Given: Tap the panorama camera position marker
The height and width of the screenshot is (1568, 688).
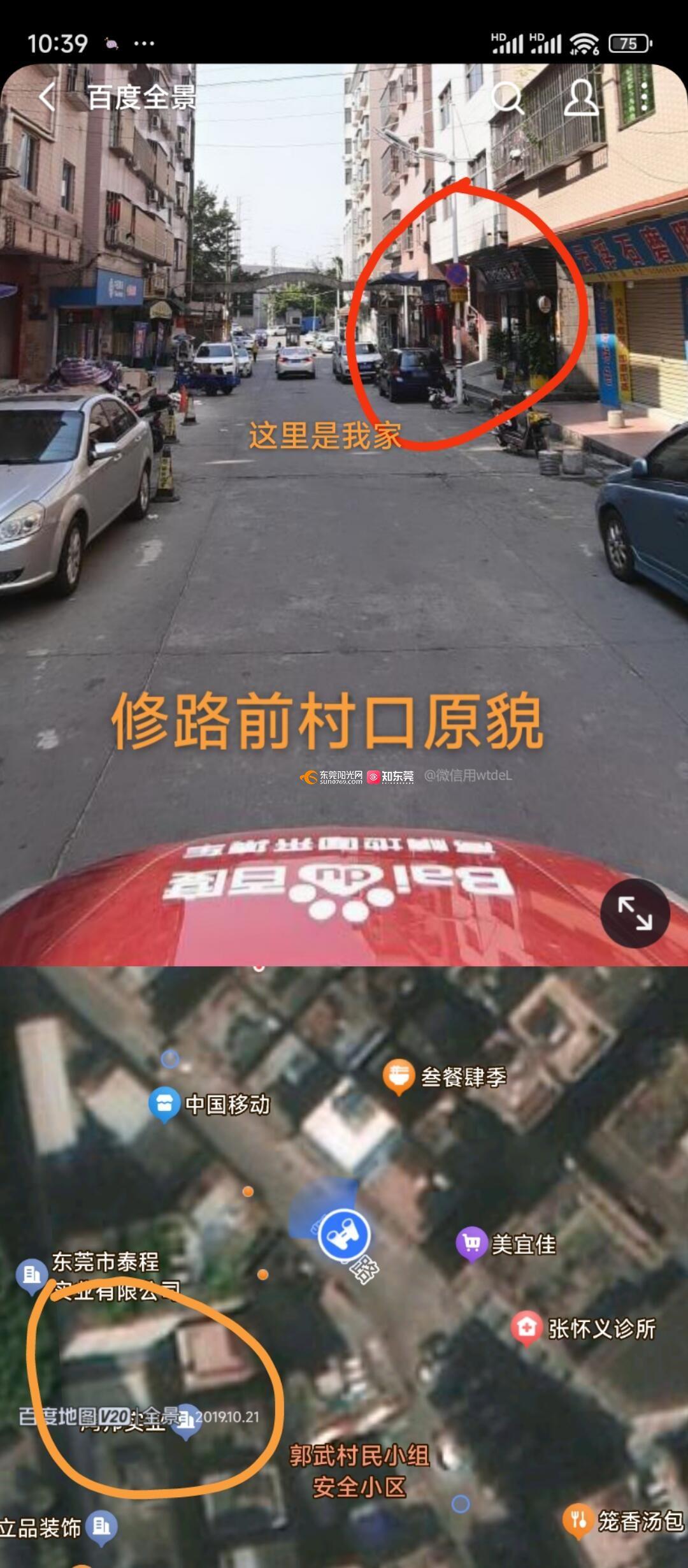Looking at the screenshot, I should click(344, 1235).
